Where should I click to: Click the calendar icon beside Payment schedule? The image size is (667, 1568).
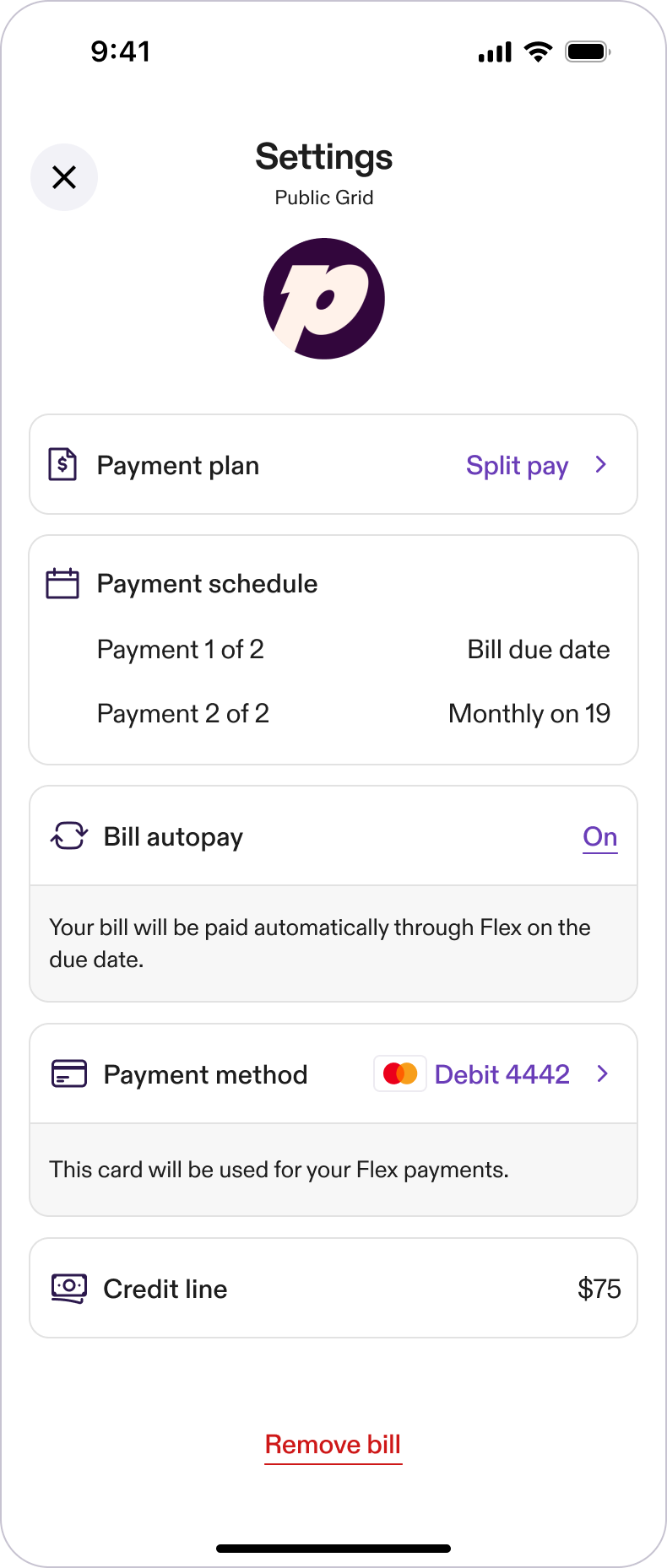click(62, 582)
